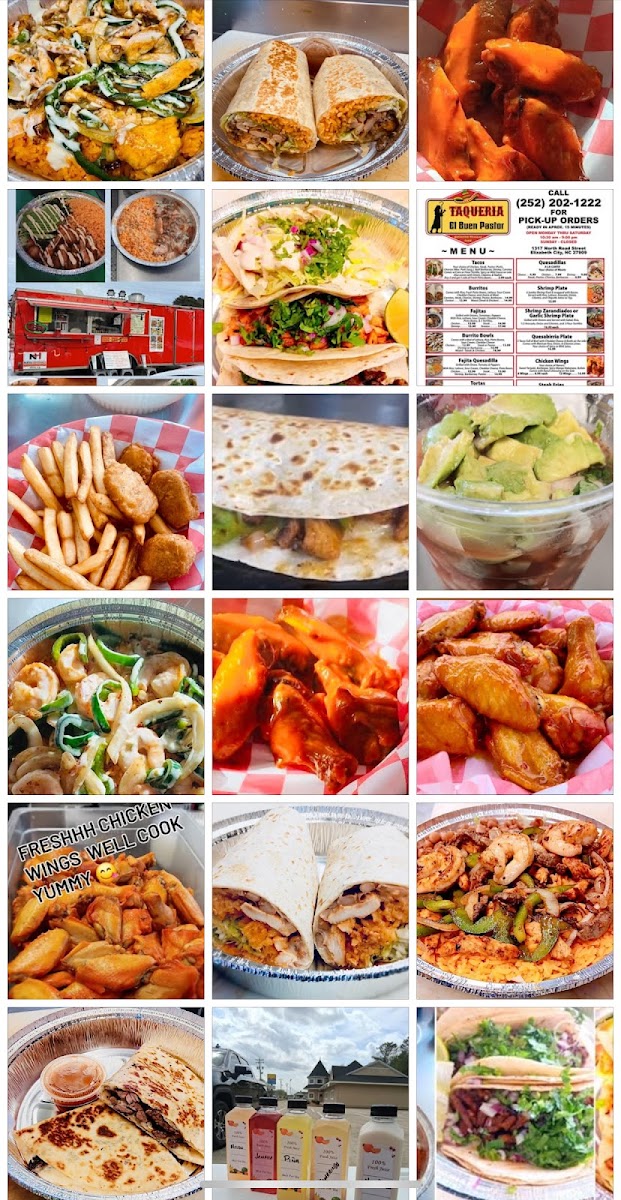The height and width of the screenshot is (1200, 621).
Task: Open the 'Freshhh chicken wings' captioned photo
Action: point(106,901)
